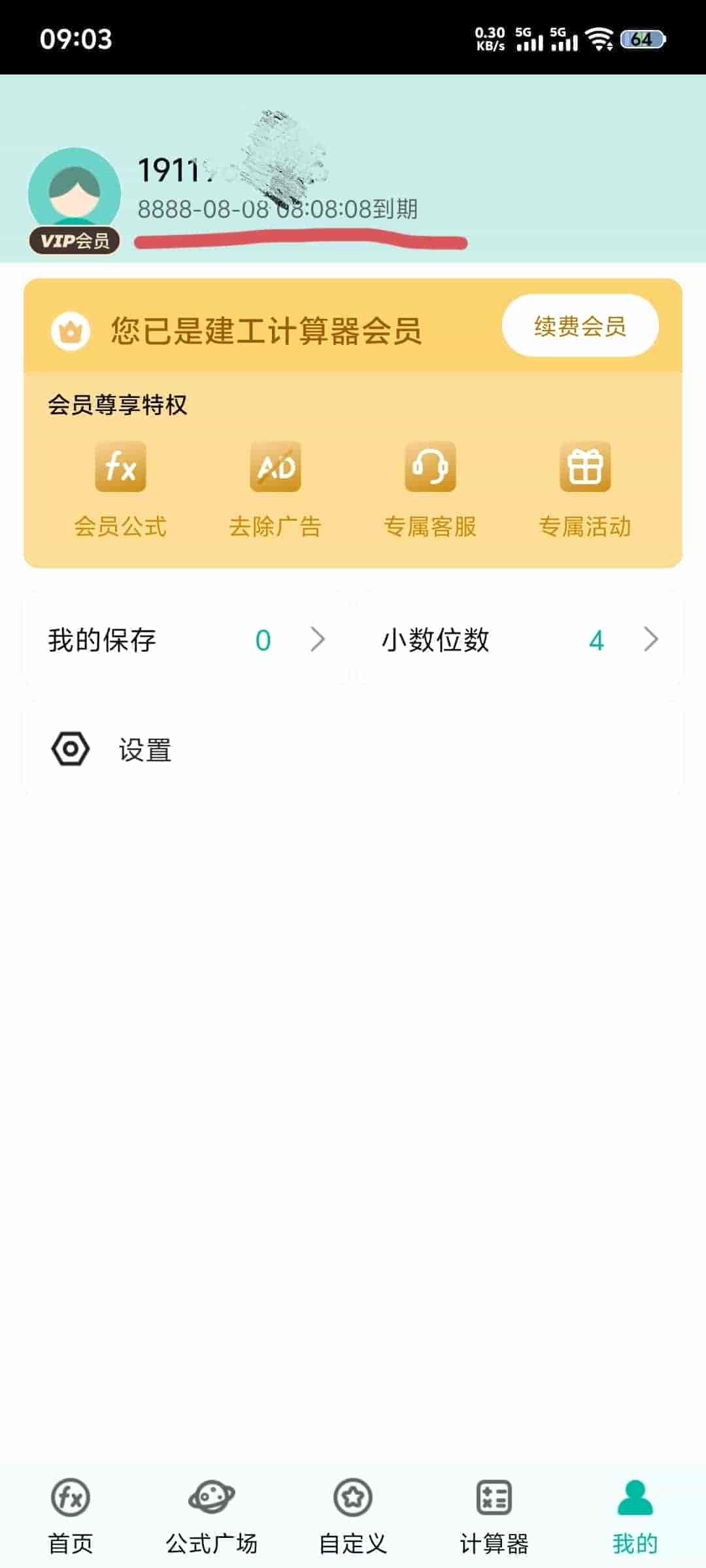Tap the 续费会员 renew button
The image size is (706, 1568).
(580, 325)
